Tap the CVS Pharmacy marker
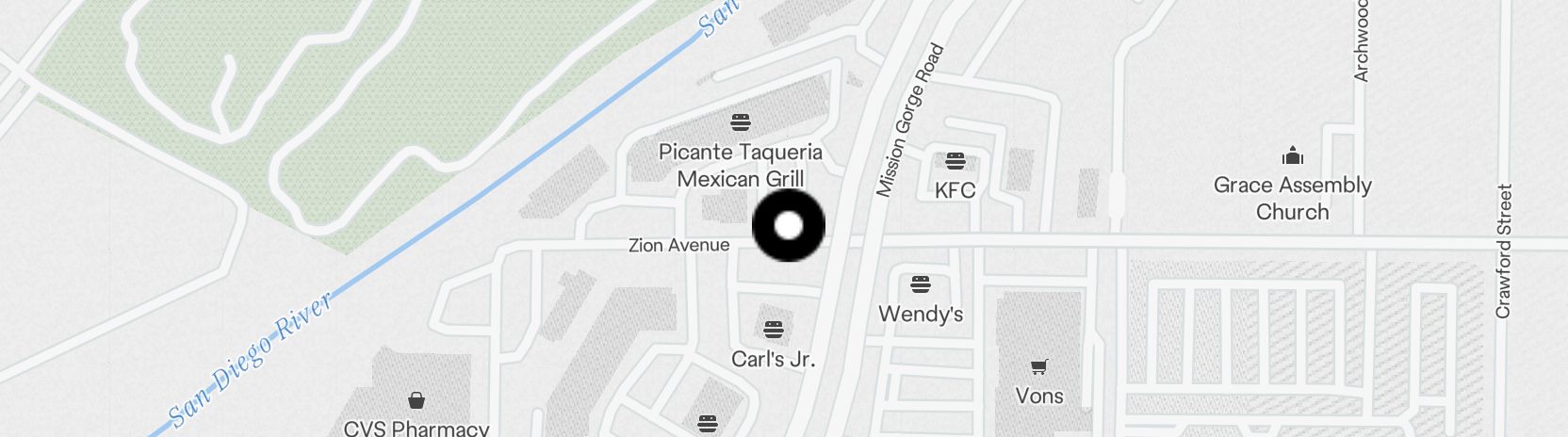The height and width of the screenshot is (437, 1568). point(416,401)
